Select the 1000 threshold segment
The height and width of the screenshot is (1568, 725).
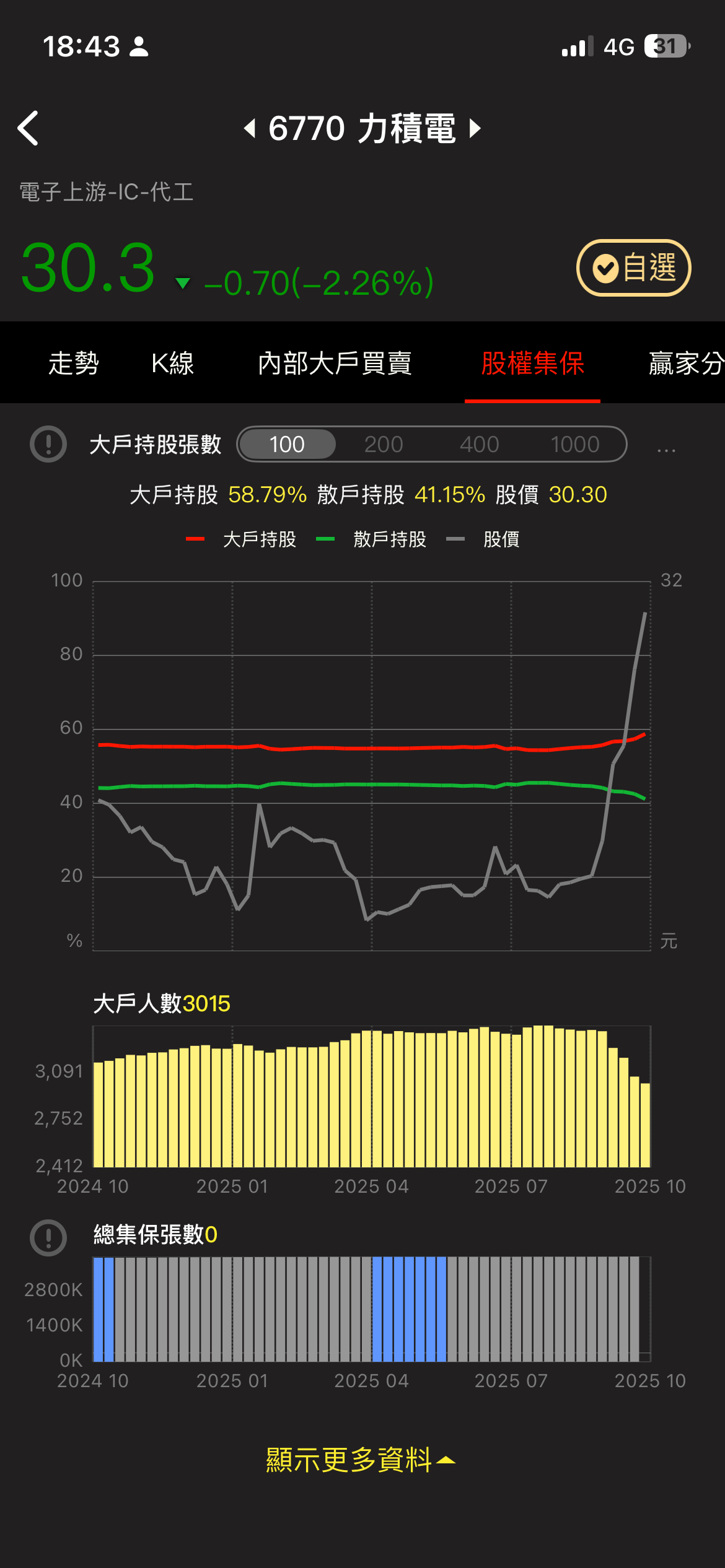tap(574, 444)
